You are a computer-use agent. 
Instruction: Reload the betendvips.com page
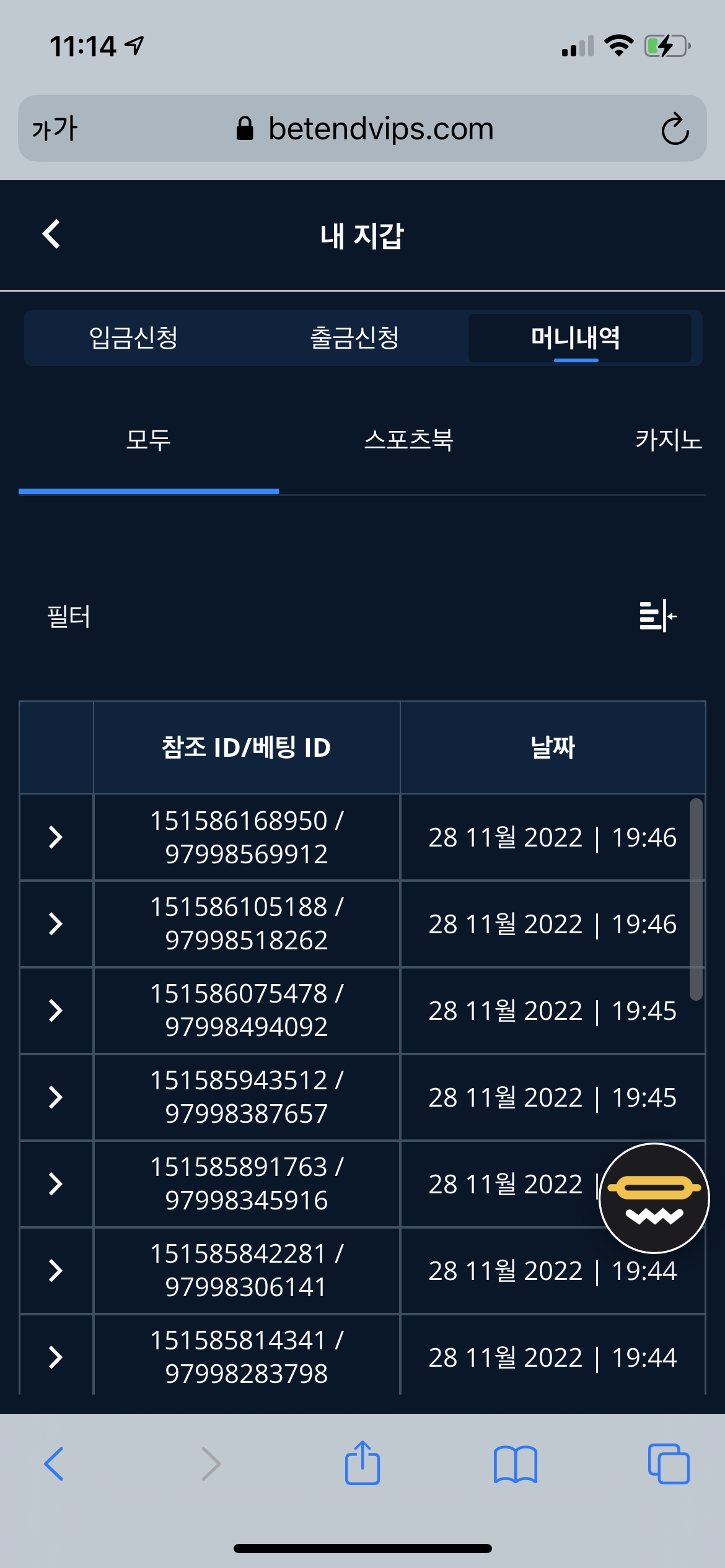(675, 129)
